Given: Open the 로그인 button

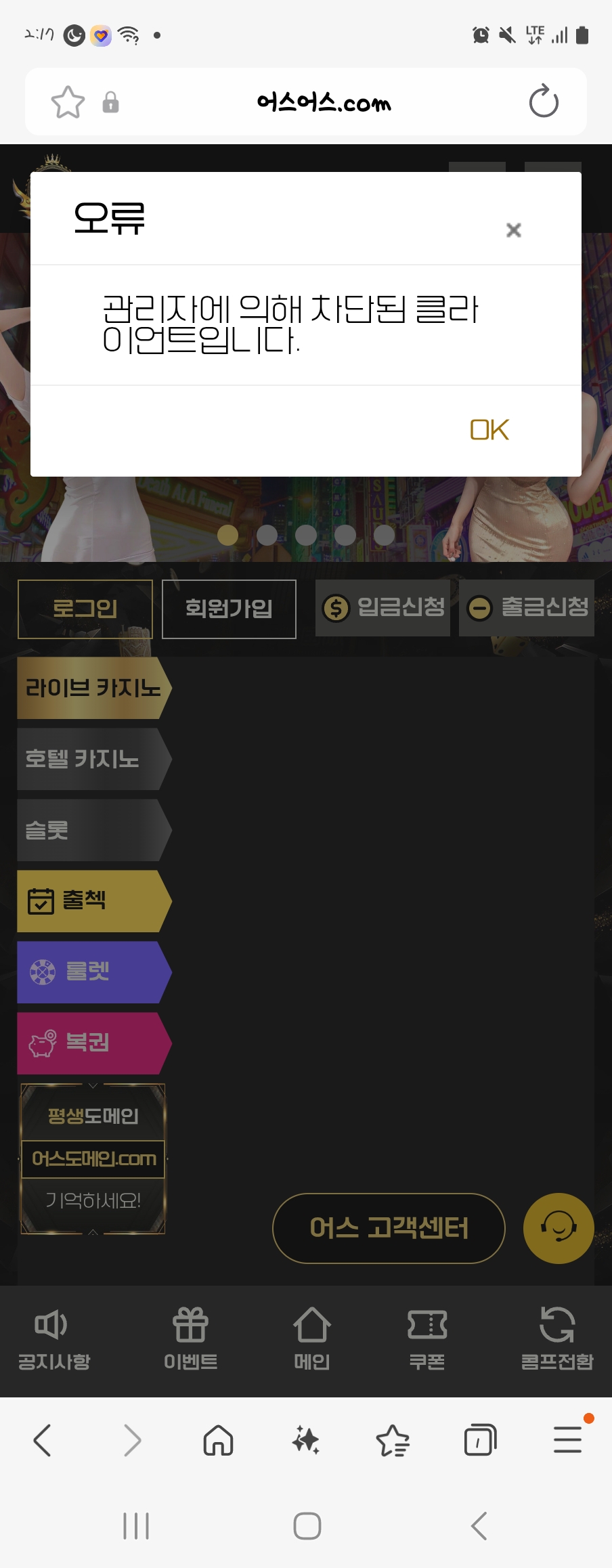Looking at the screenshot, I should (85, 609).
